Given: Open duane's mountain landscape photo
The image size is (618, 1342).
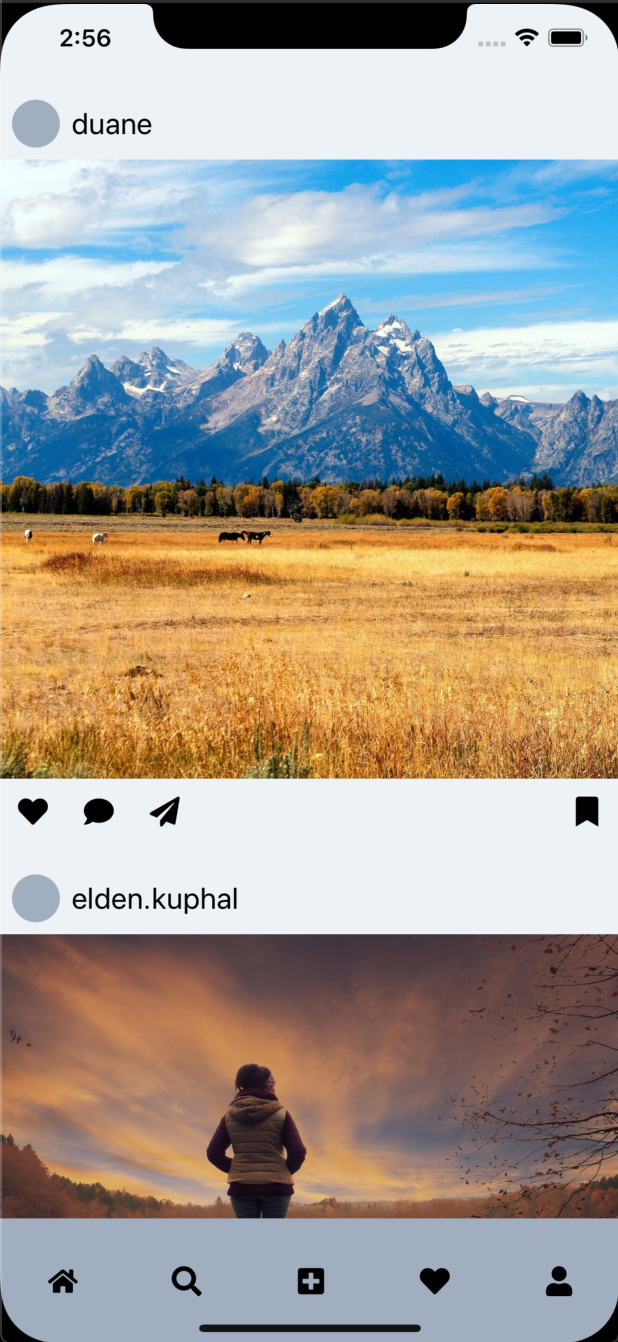Looking at the screenshot, I should [309, 469].
